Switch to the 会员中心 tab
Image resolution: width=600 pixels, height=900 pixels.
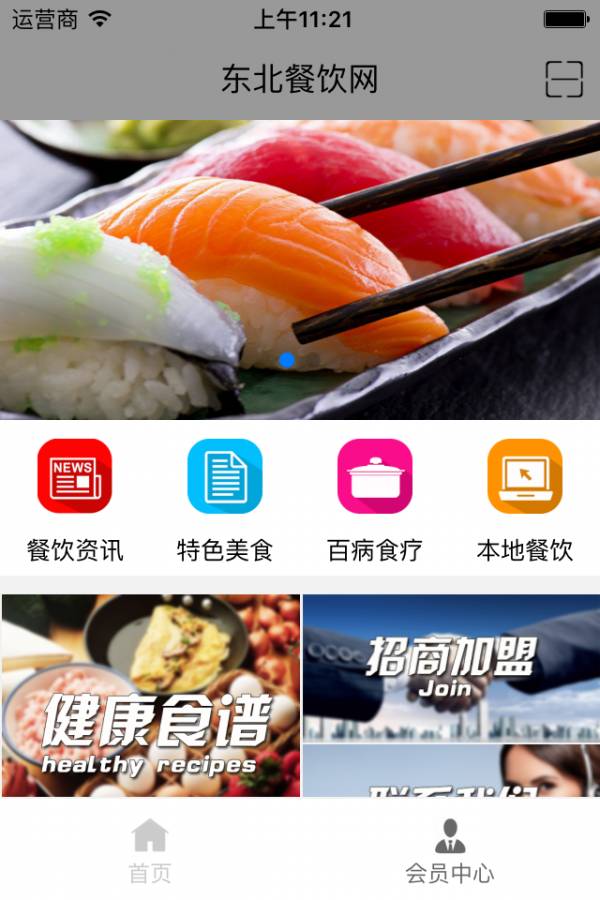(x=450, y=850)
